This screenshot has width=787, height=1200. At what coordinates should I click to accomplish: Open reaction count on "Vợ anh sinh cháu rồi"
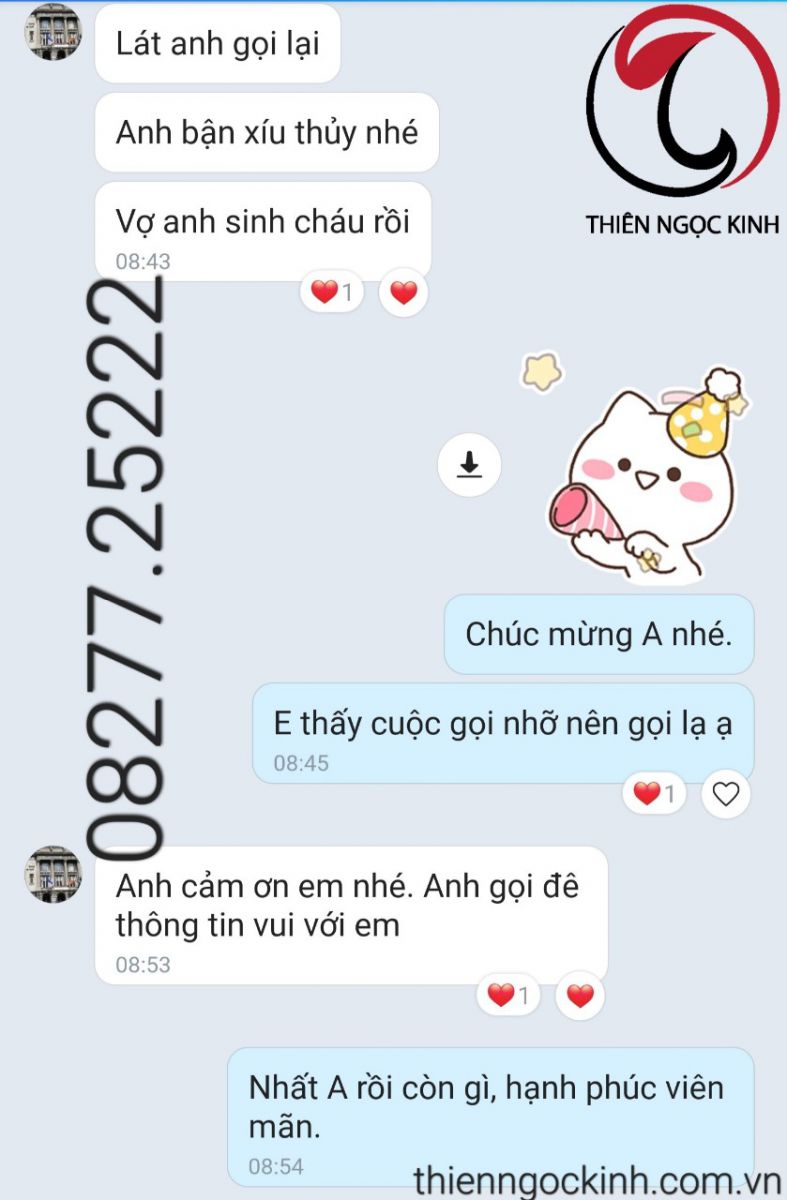coord(332,293)
